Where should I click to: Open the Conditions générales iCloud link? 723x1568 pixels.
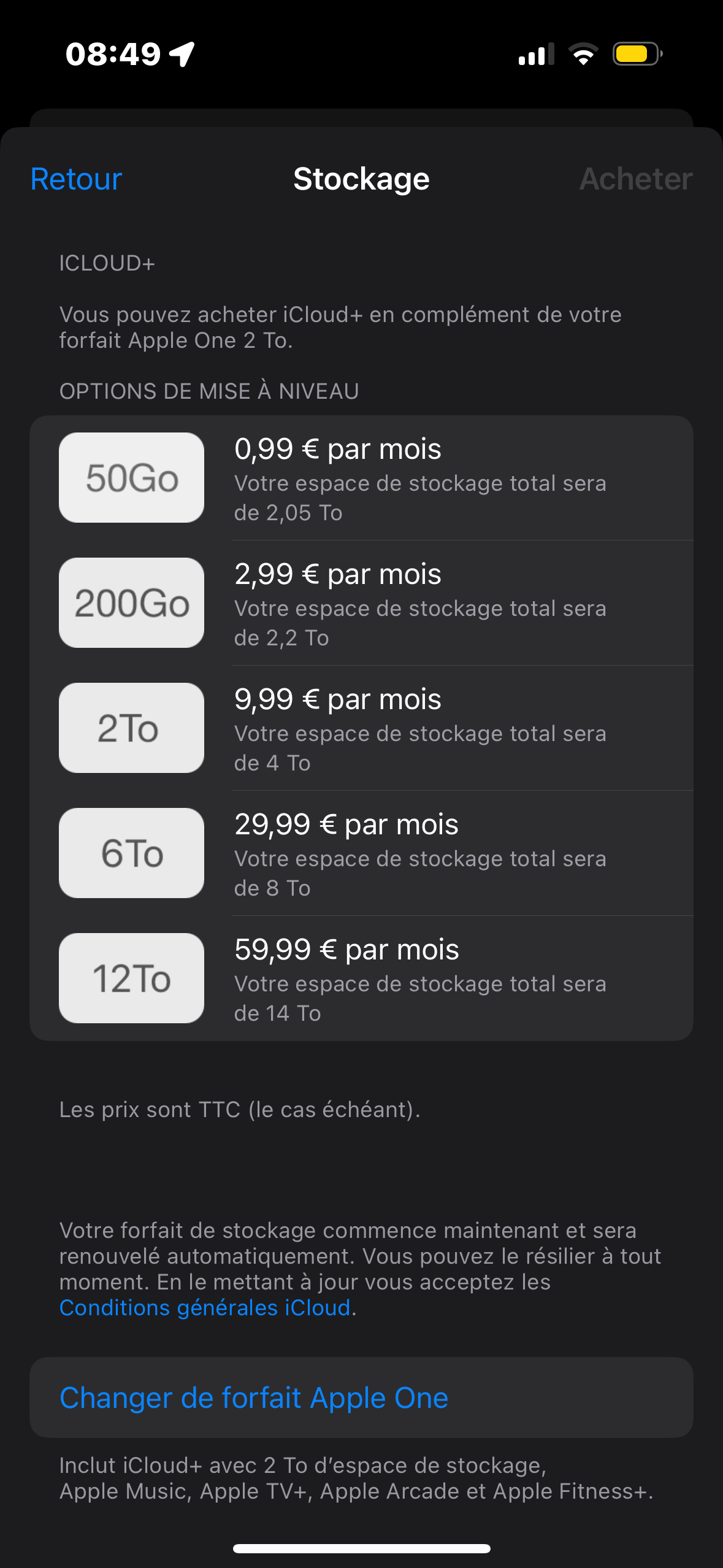click(x=205, y=1308)
